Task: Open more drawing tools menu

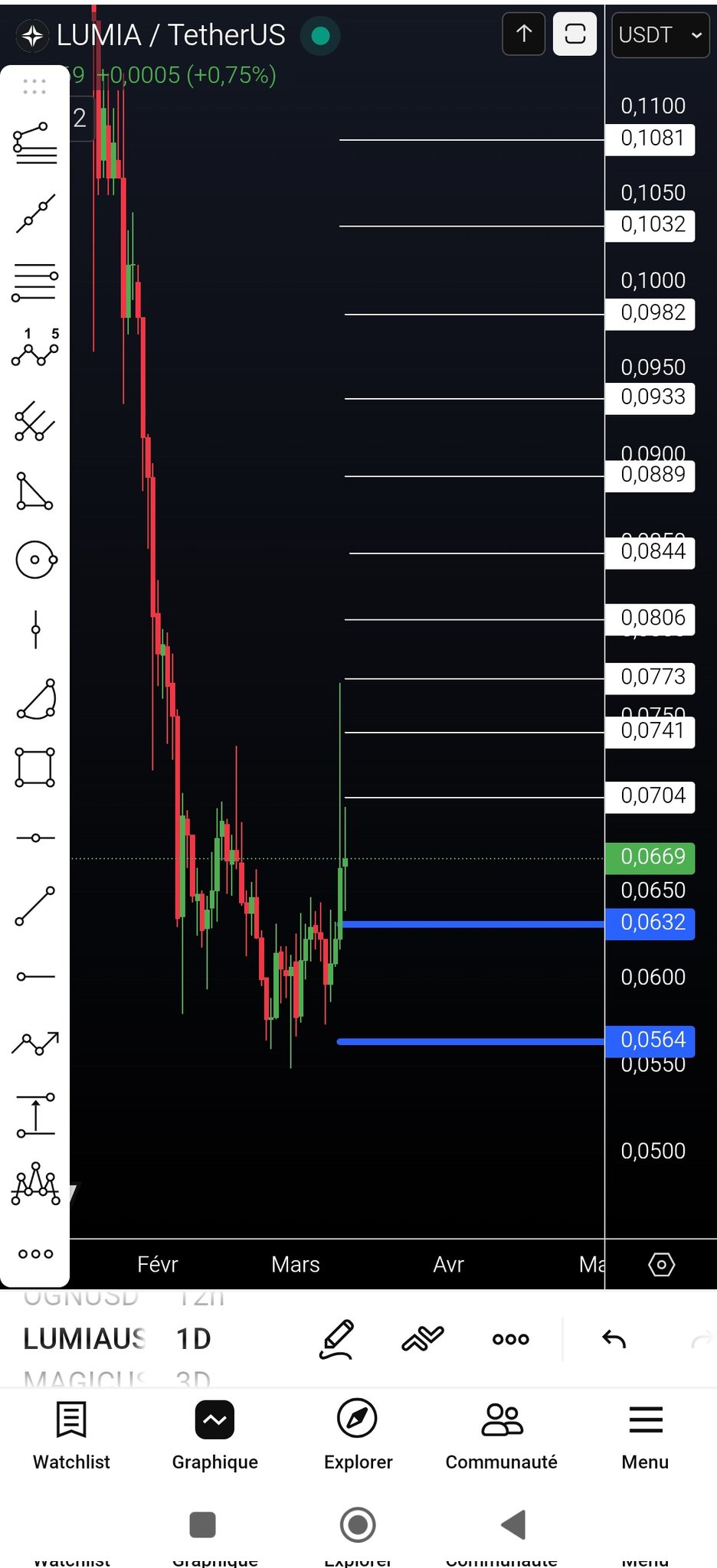Action: pos(35,1253)
